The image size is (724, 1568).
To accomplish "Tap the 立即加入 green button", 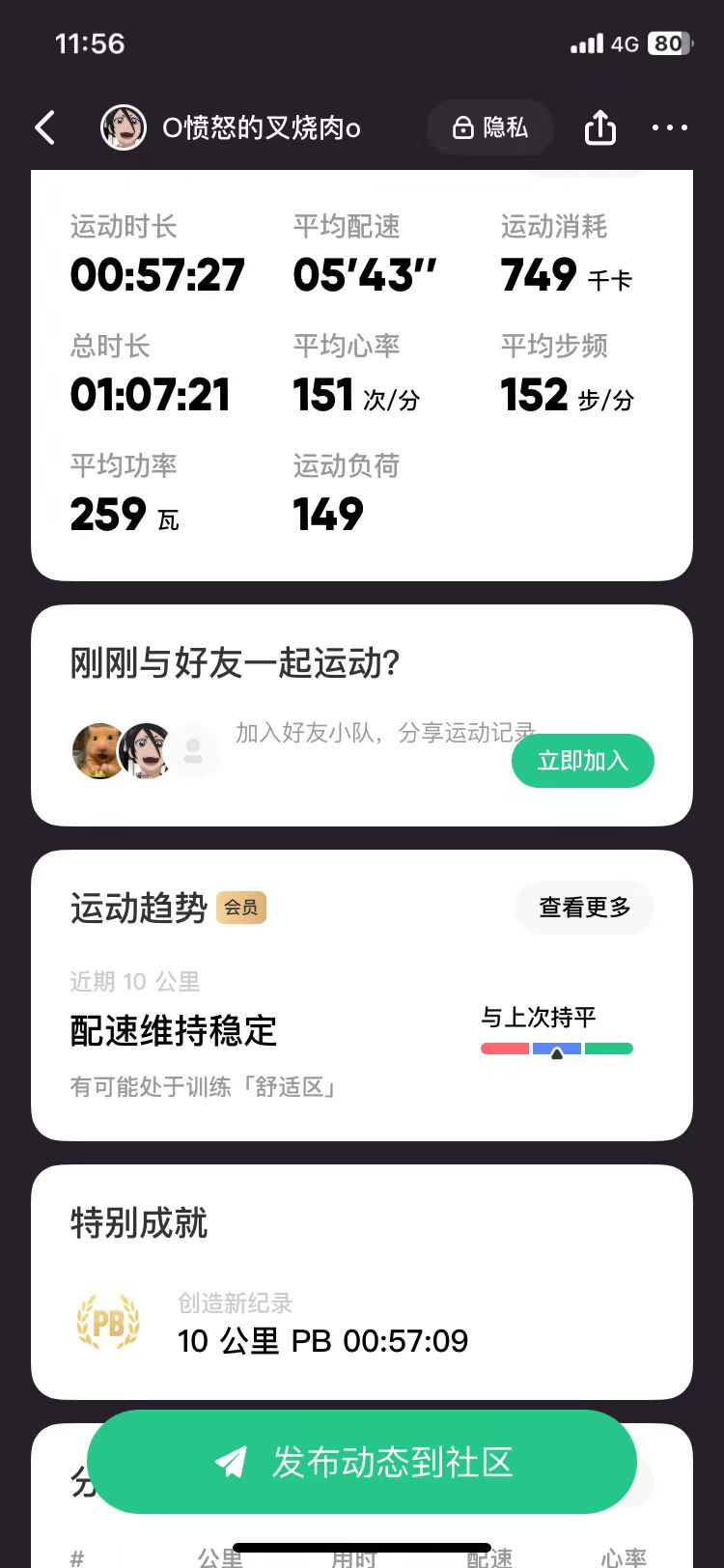I will (582, 761).
